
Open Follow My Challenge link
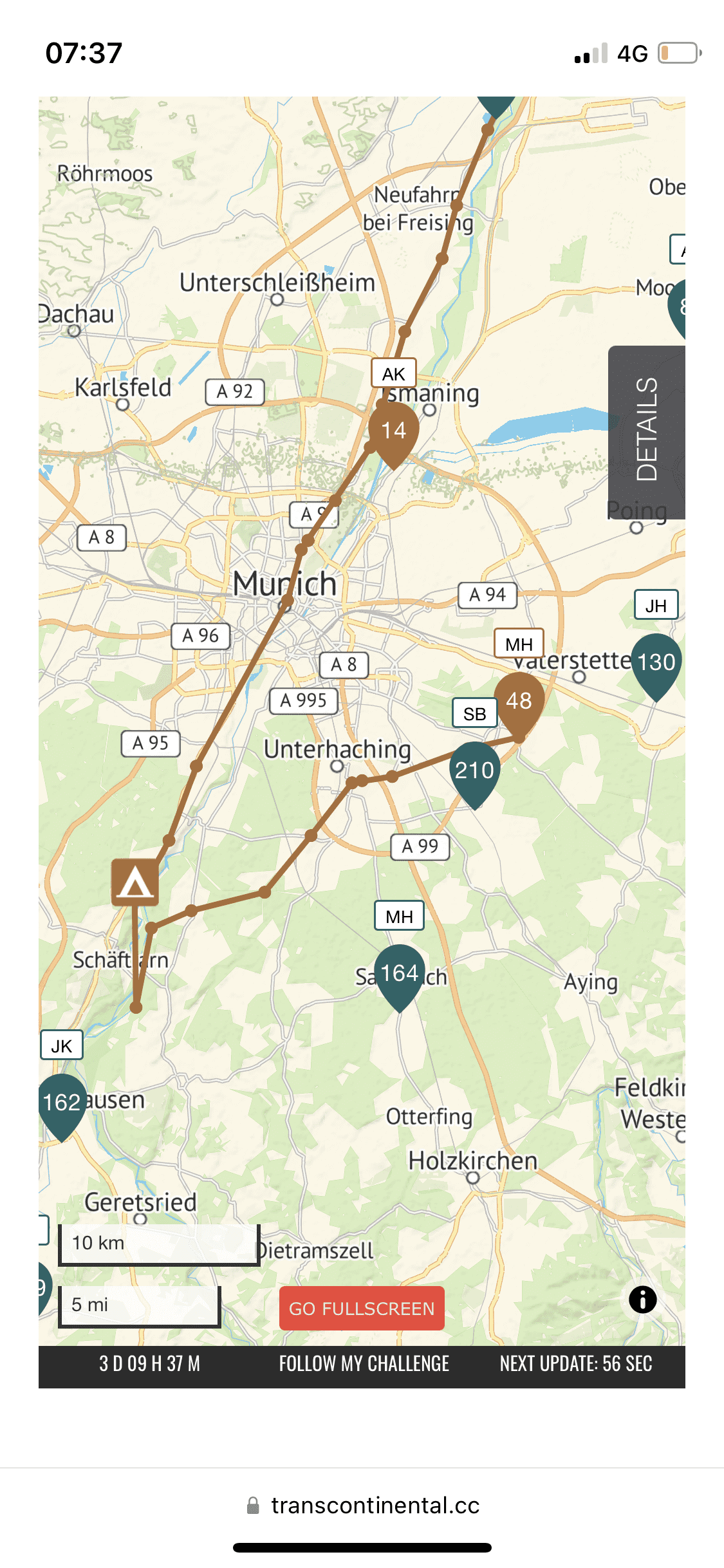point(364,1363)
